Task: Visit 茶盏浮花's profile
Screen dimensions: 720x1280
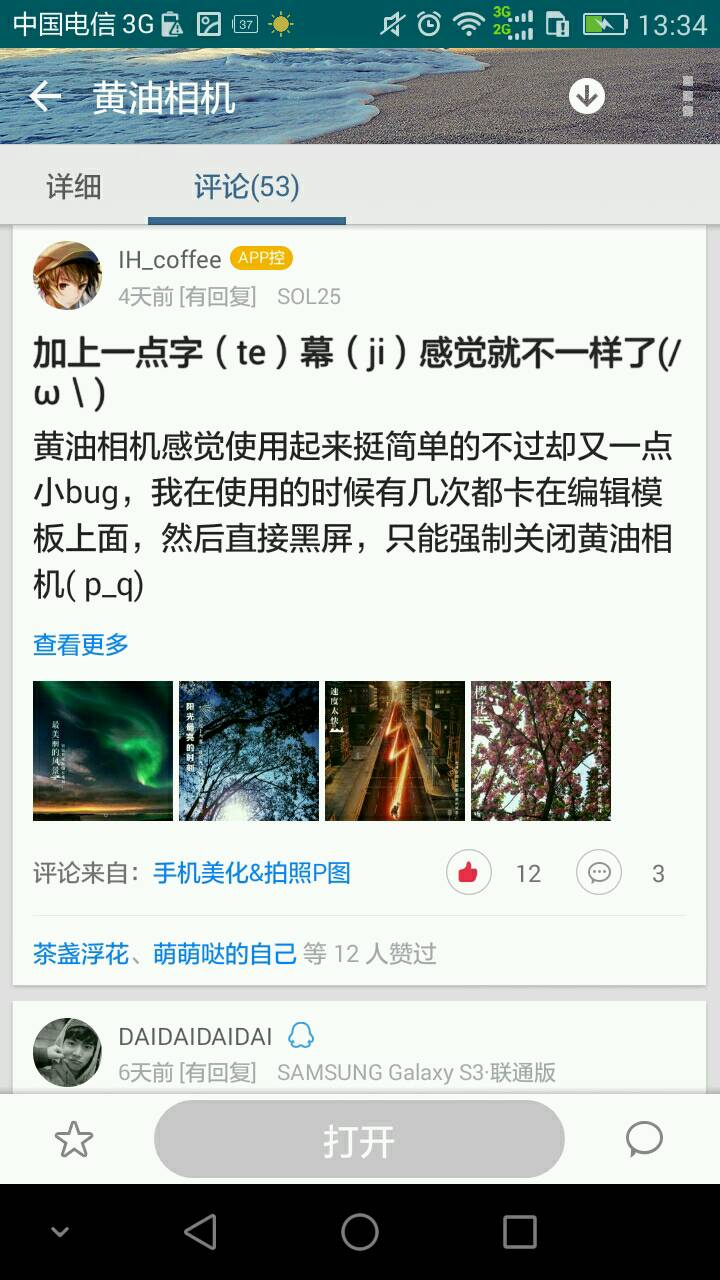Action: 81,954
